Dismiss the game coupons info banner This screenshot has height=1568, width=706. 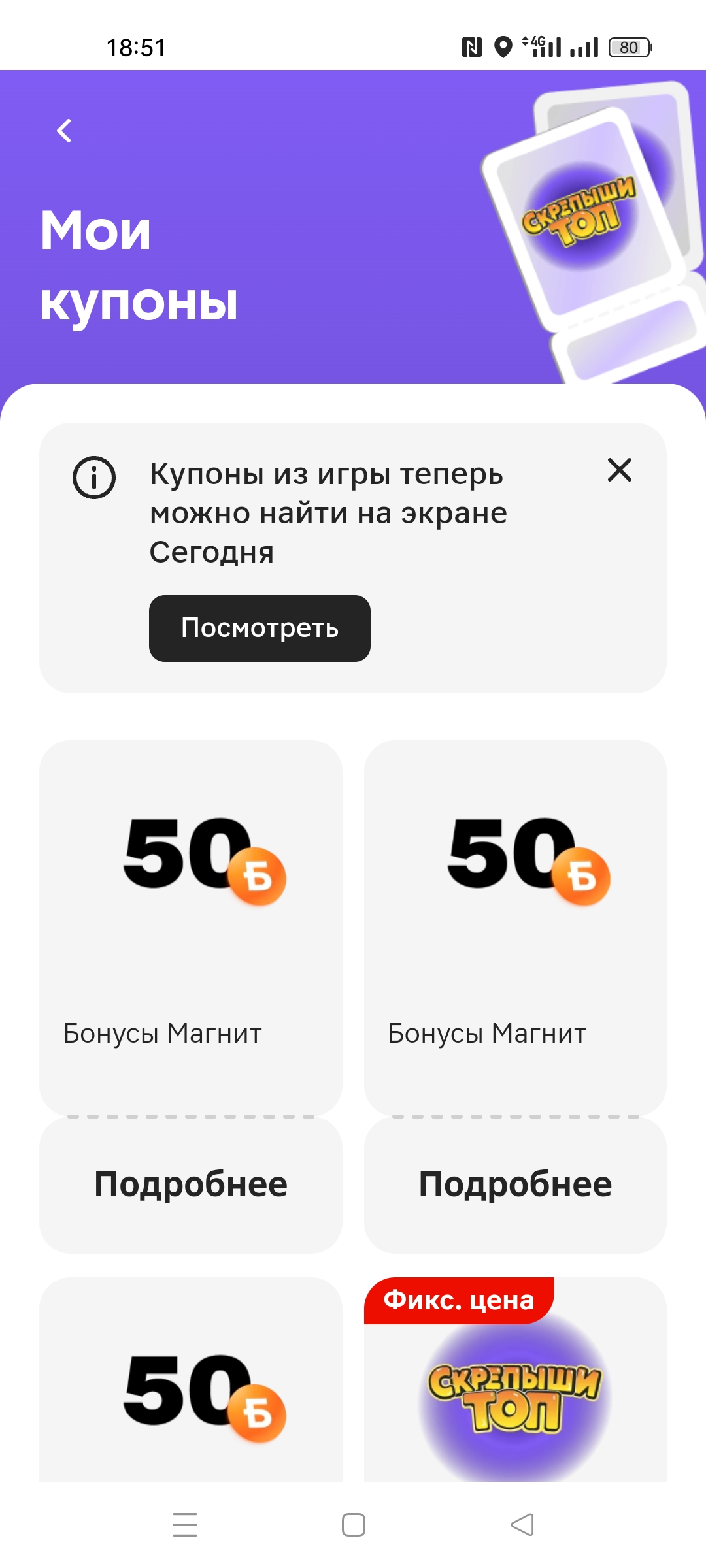tap(619, 470)
